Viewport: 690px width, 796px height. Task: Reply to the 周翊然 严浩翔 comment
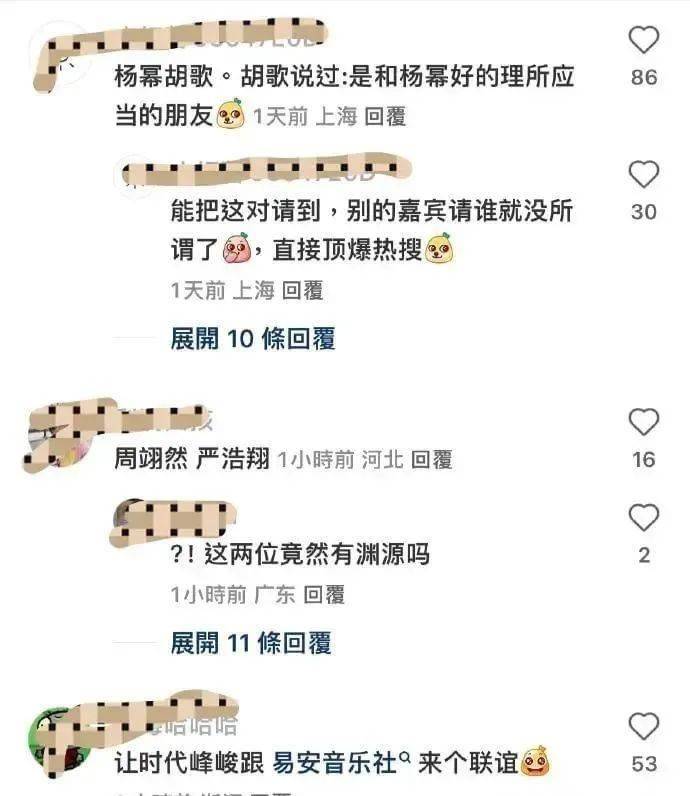coord(431,460)
